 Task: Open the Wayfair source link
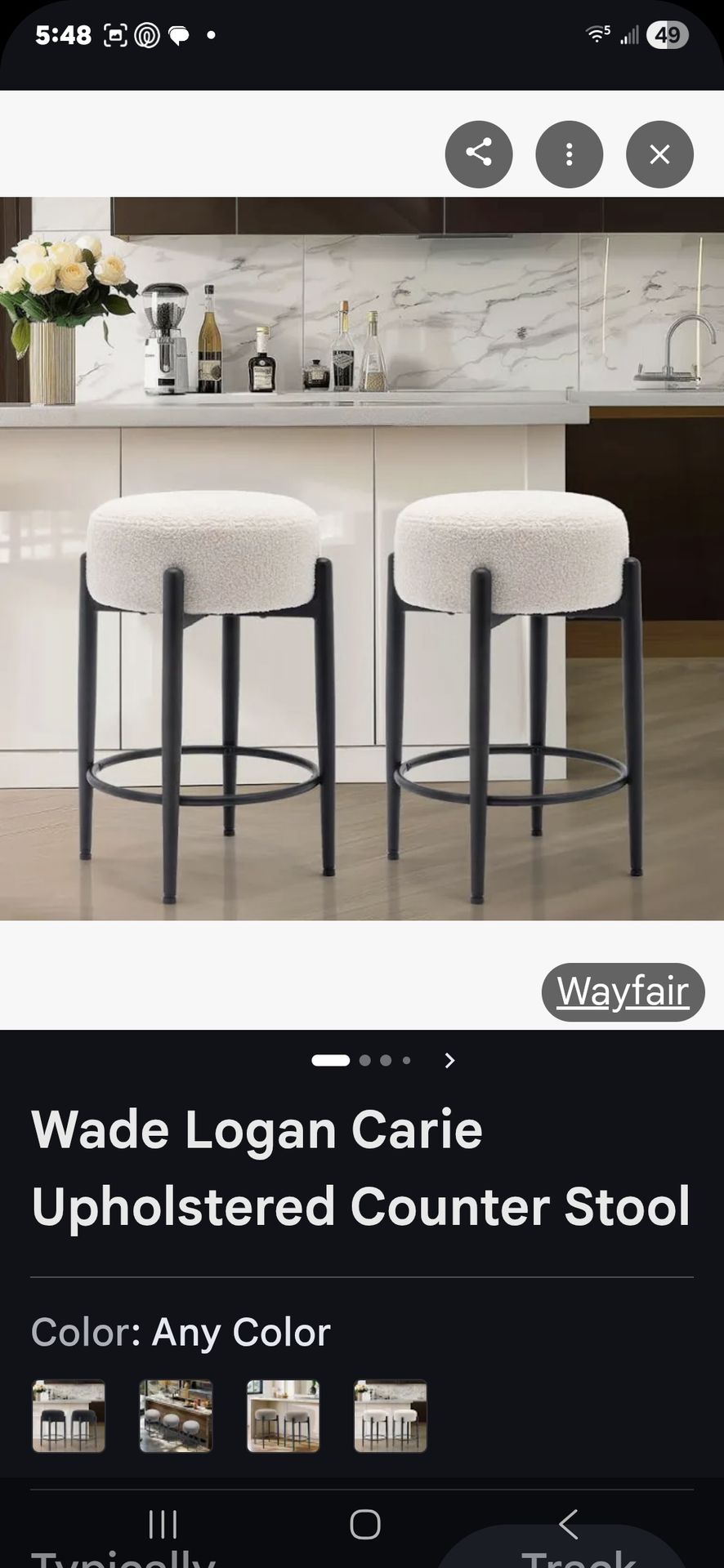[623, 992]
